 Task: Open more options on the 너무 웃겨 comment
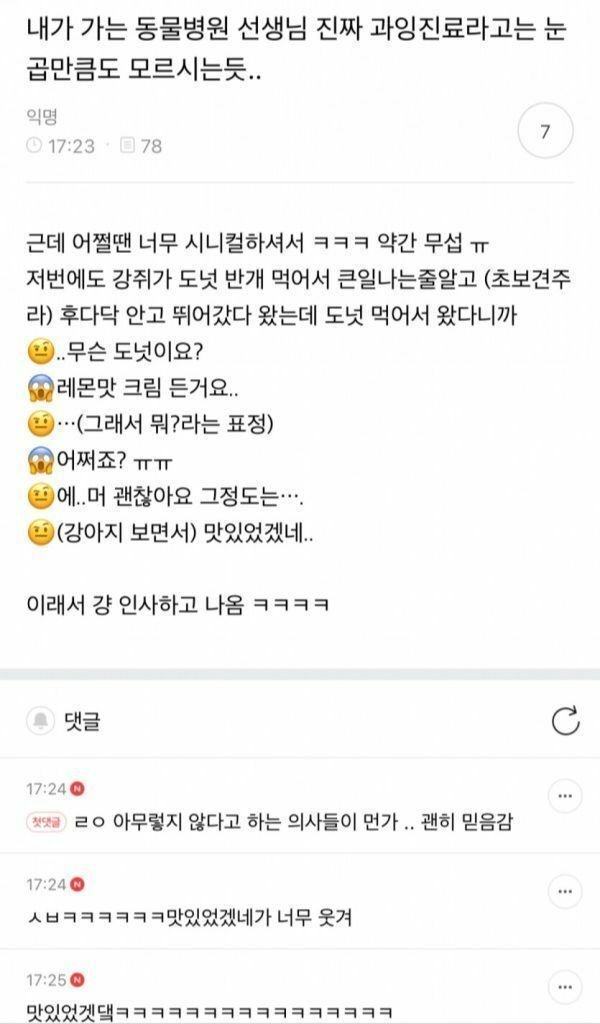coord(564,891)
